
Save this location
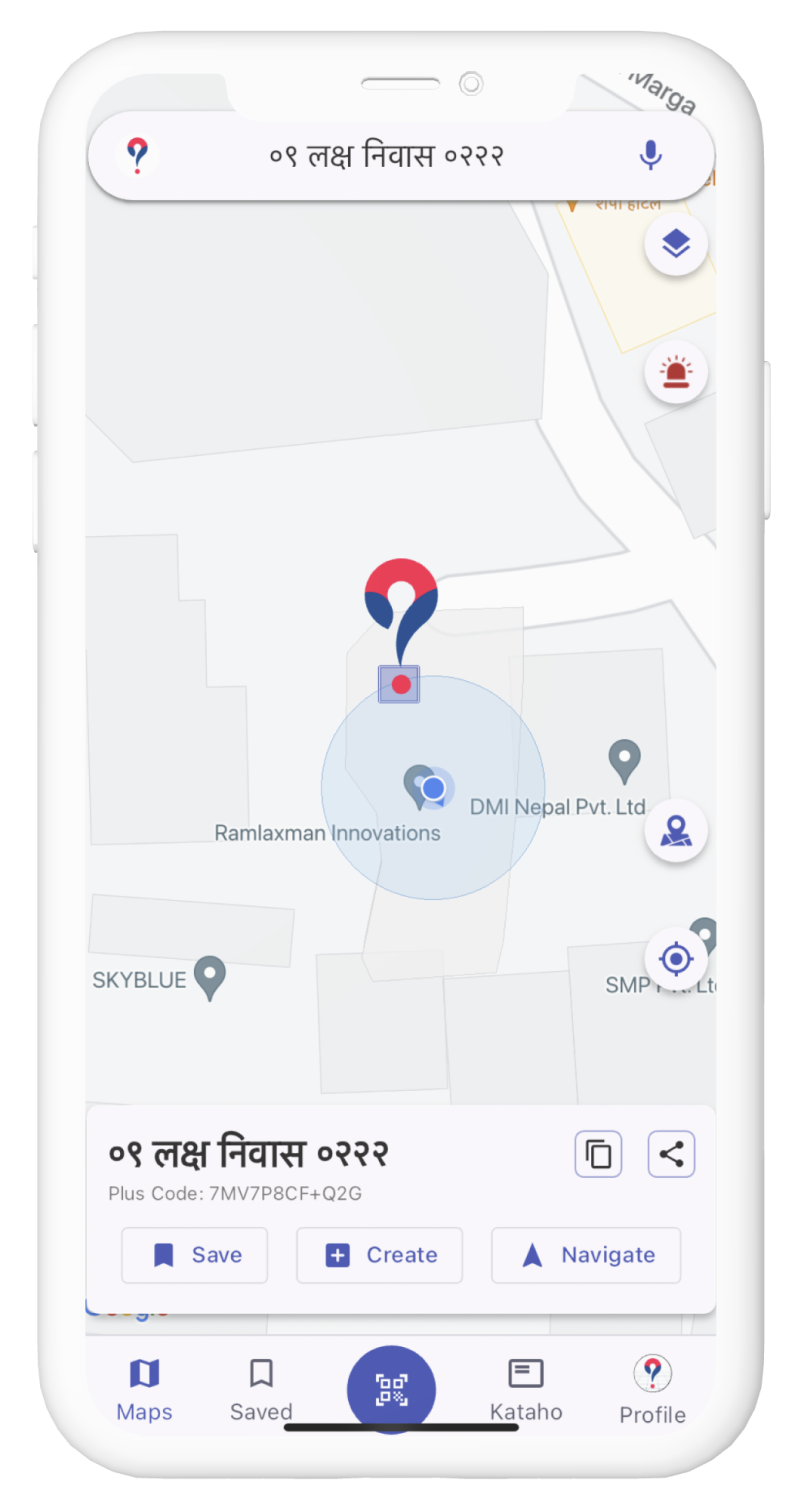(195, 1255)
